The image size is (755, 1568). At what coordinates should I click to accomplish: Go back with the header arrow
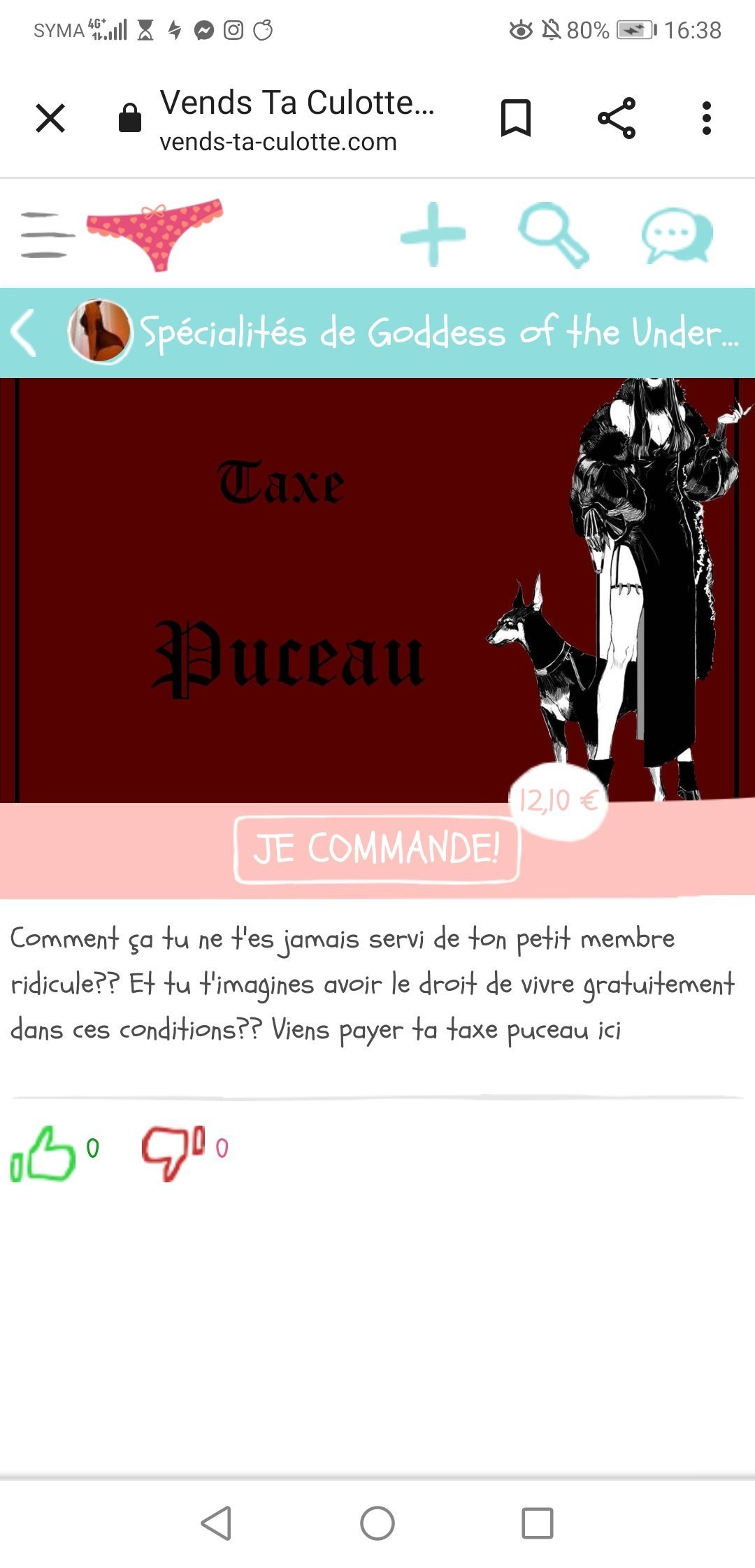[x=24, y=333]
